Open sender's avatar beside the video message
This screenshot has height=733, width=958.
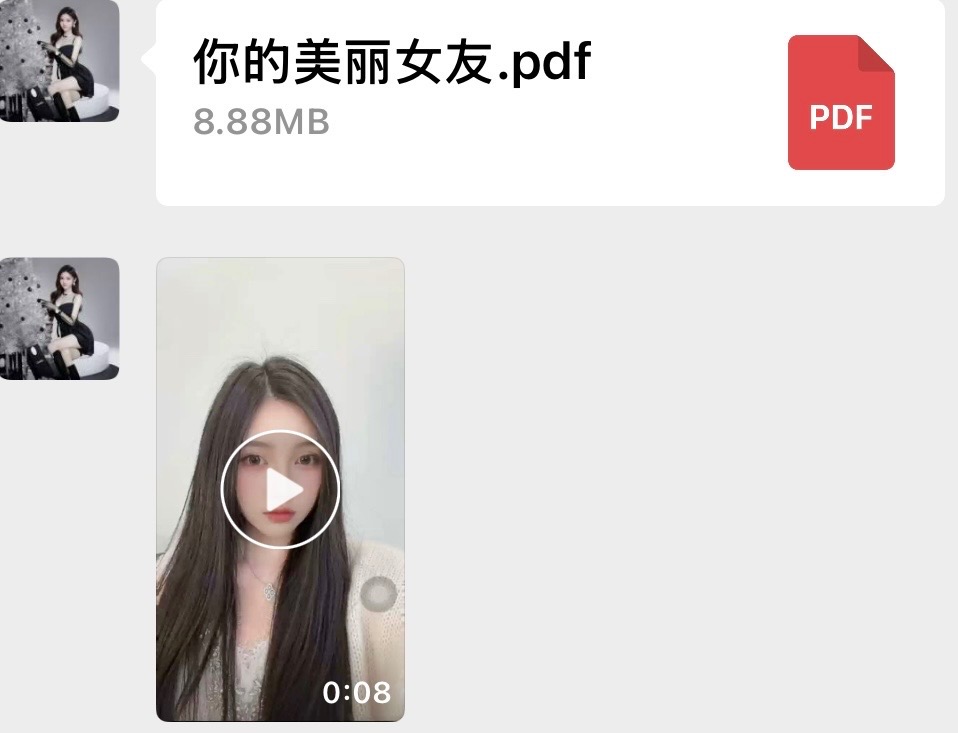point(59,318)
